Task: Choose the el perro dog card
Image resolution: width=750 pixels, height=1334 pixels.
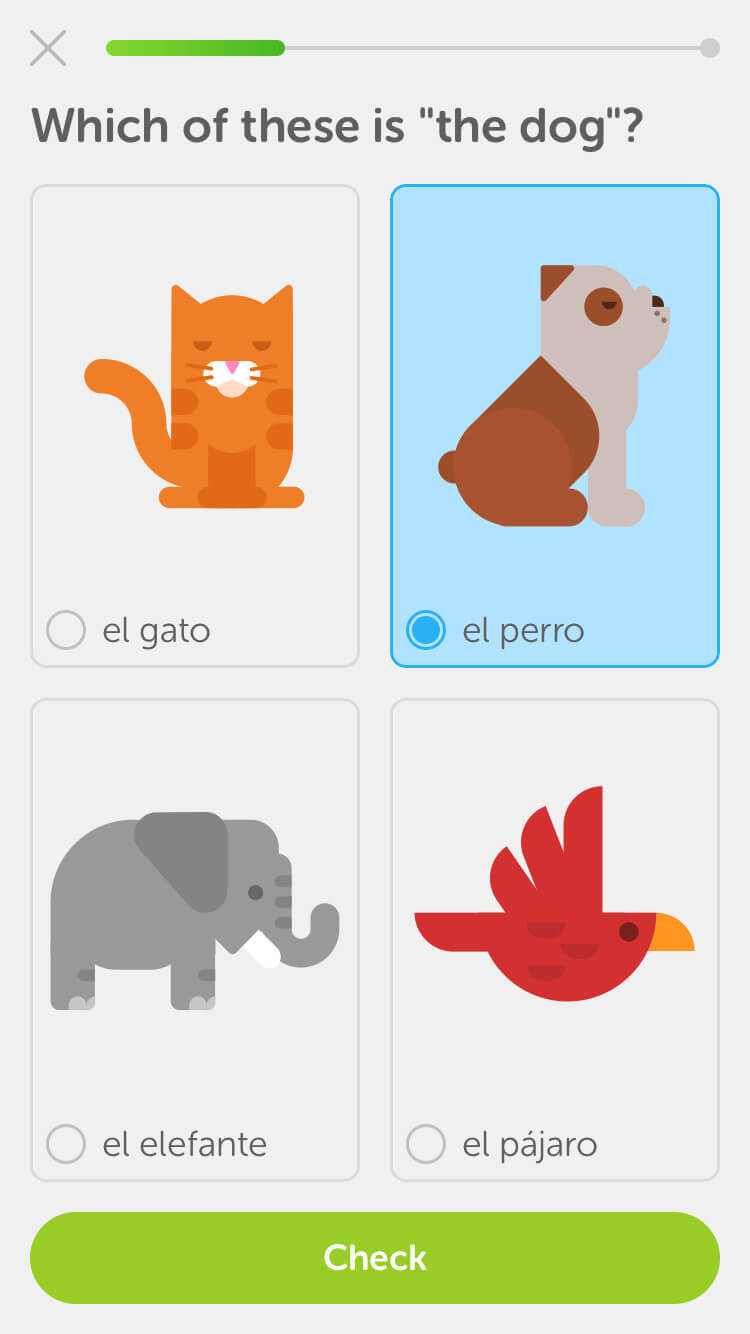Action: point(555,426)
